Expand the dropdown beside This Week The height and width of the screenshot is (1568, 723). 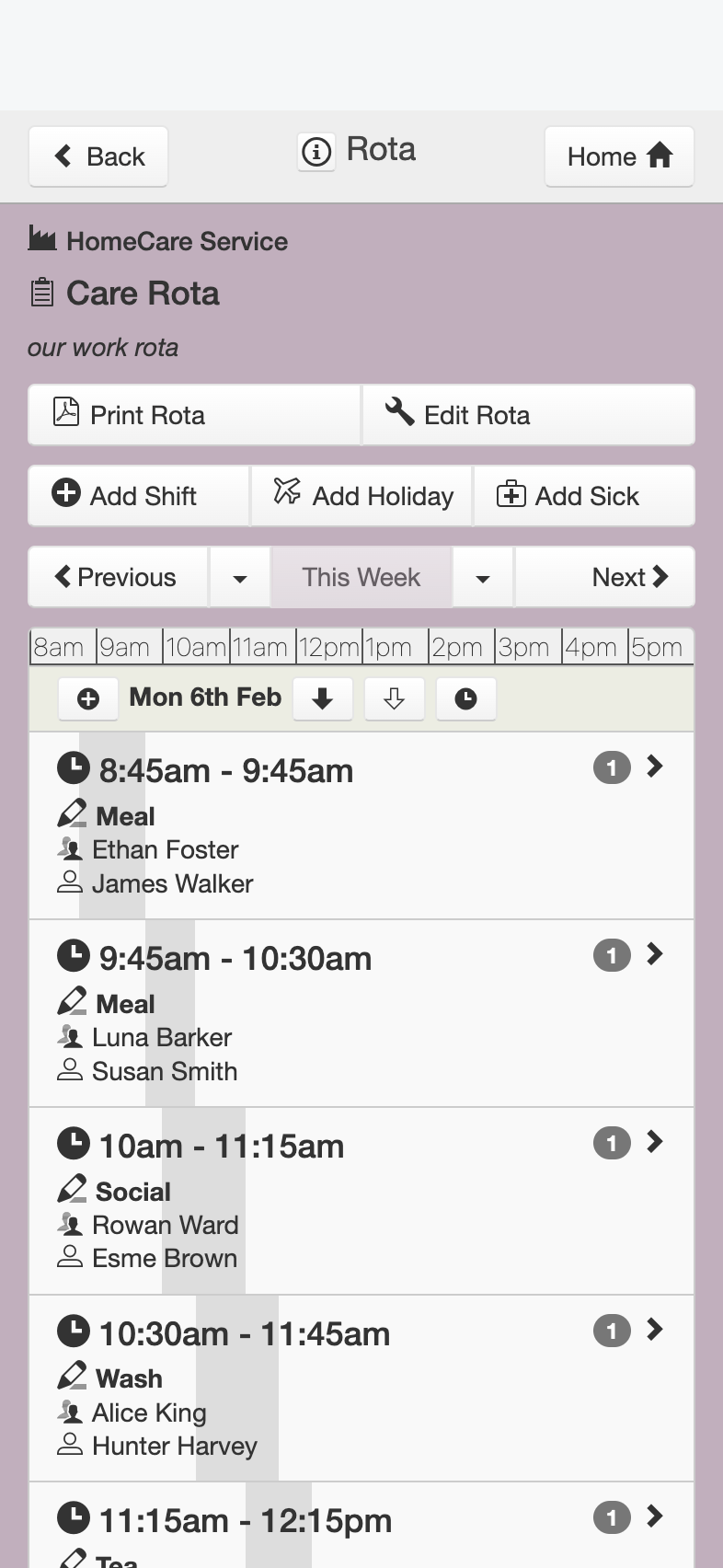483,577
